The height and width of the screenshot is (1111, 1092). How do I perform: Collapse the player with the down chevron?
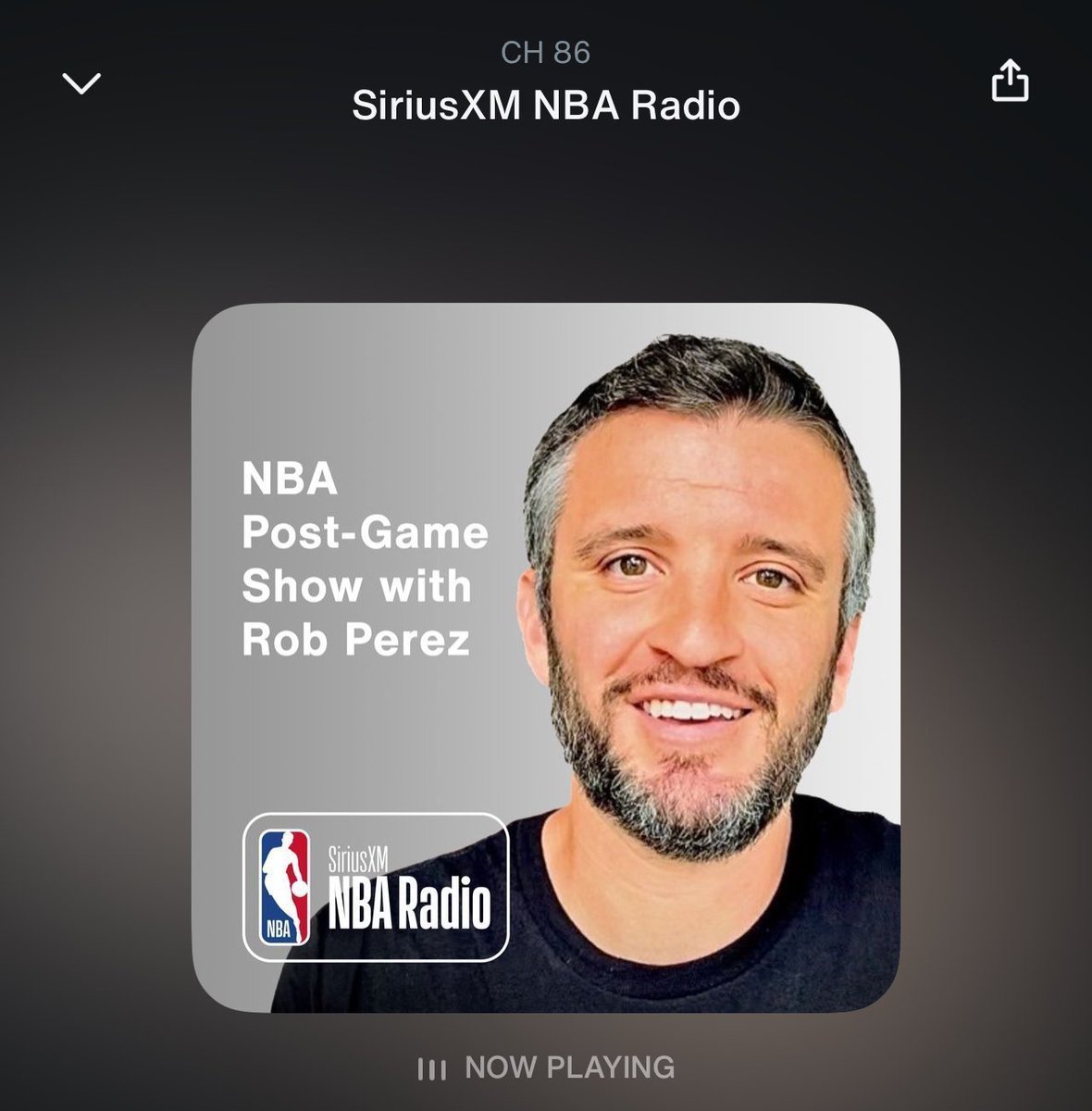[x=81, y=84]
